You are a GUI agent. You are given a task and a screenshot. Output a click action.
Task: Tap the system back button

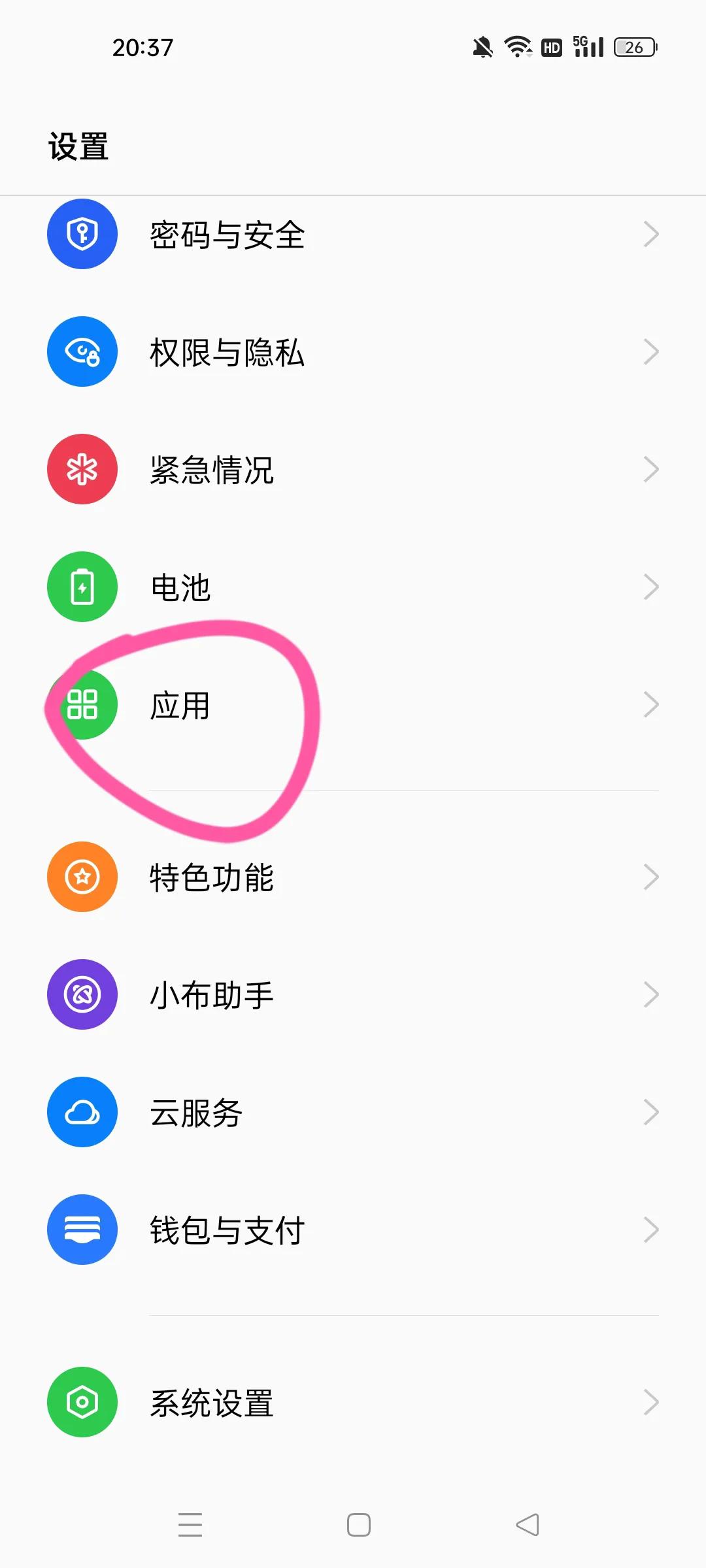(x=528, y=1525)
